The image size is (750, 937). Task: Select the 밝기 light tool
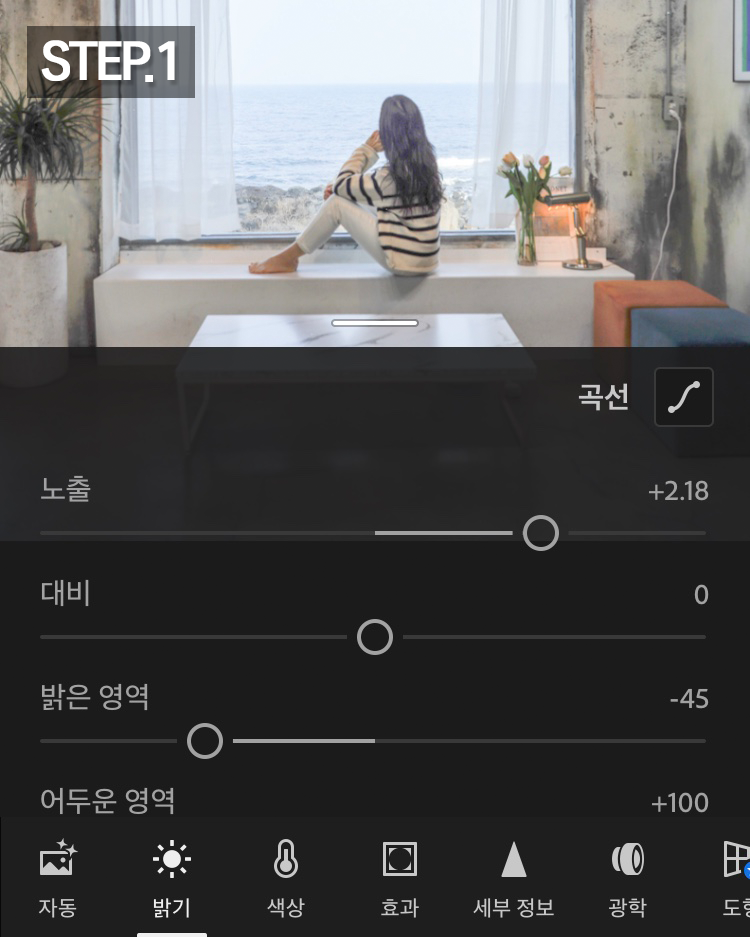(x=171, y=877)
